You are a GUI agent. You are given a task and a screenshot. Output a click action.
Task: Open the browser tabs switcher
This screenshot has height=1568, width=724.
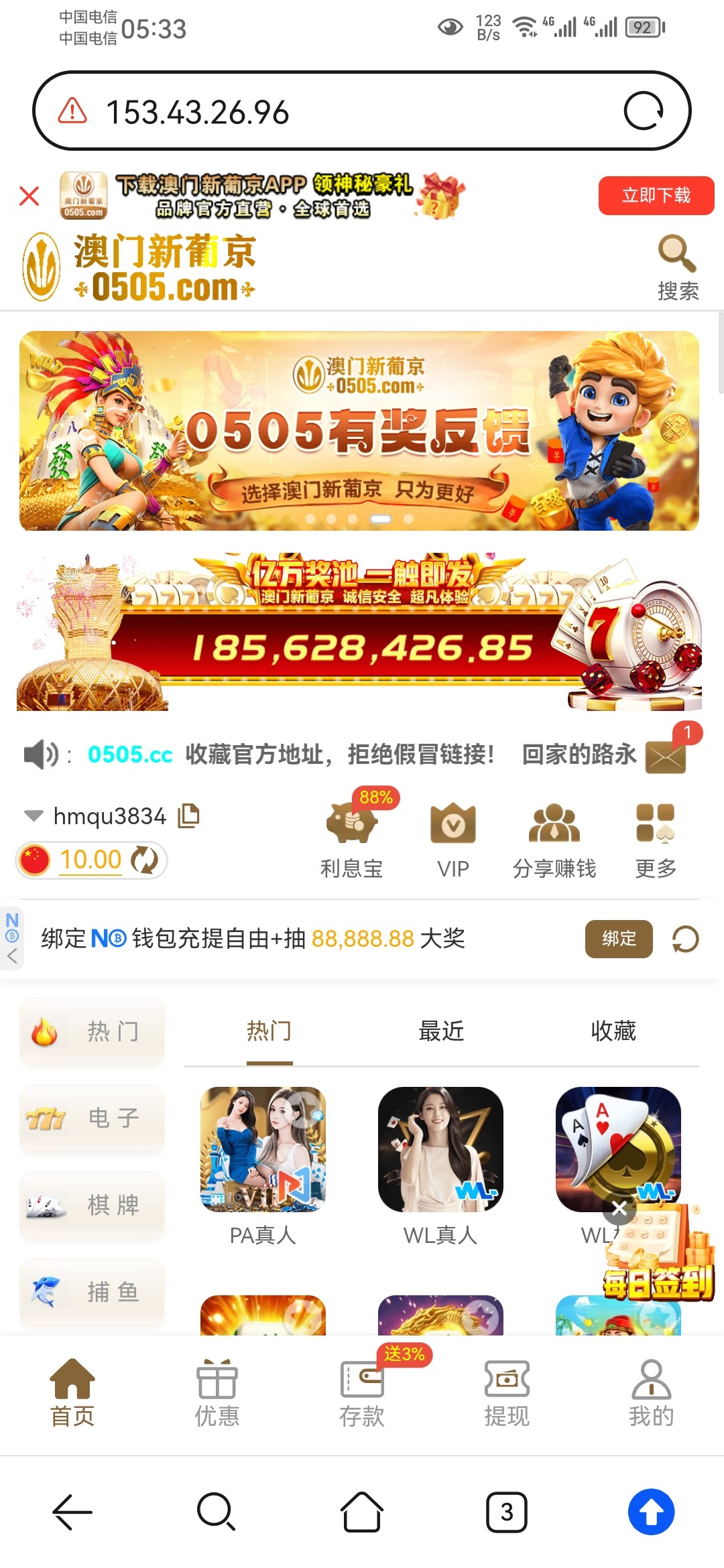tap(507, 1512)
